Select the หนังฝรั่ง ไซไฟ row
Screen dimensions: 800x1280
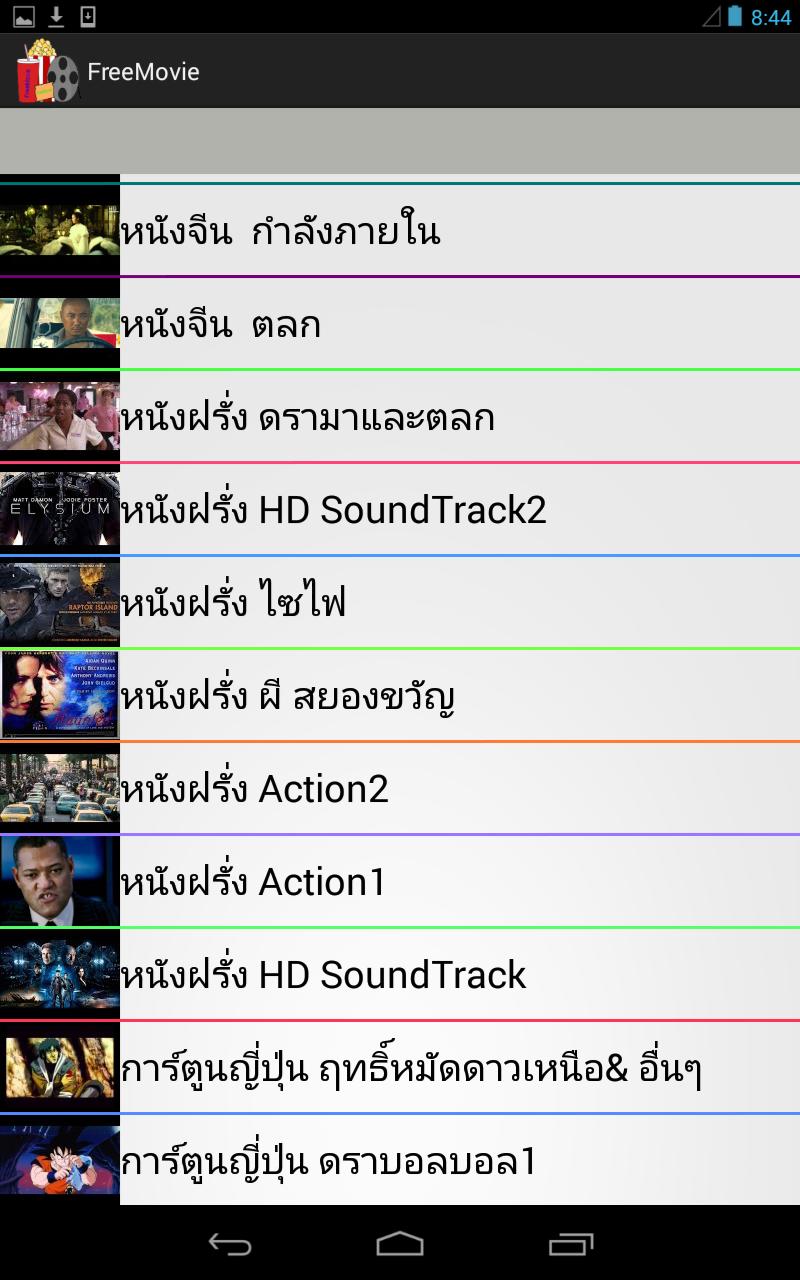point(400,602)
